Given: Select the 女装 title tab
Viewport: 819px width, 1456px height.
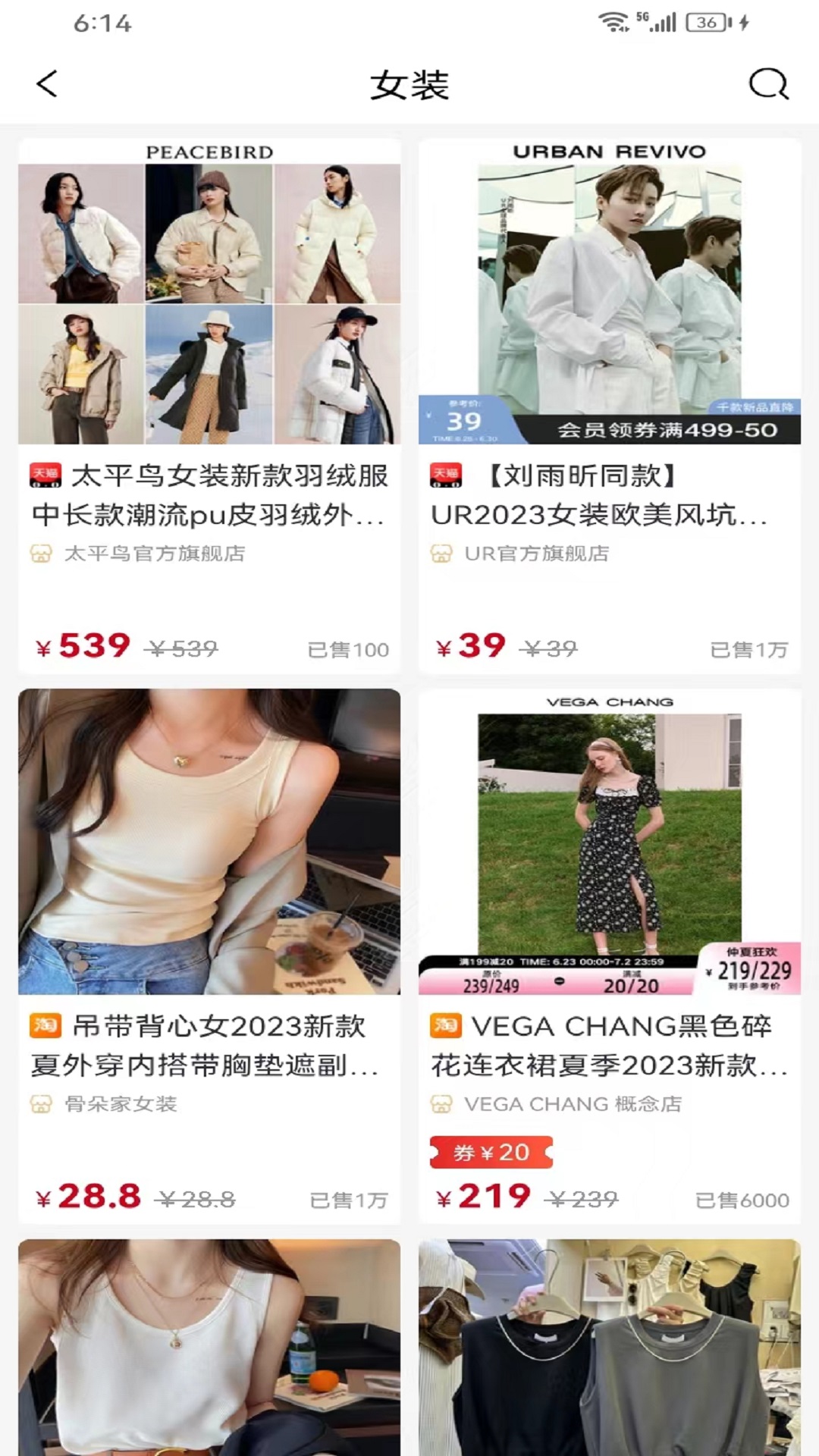Looking at the screenshot, I should tap(409, 85).
